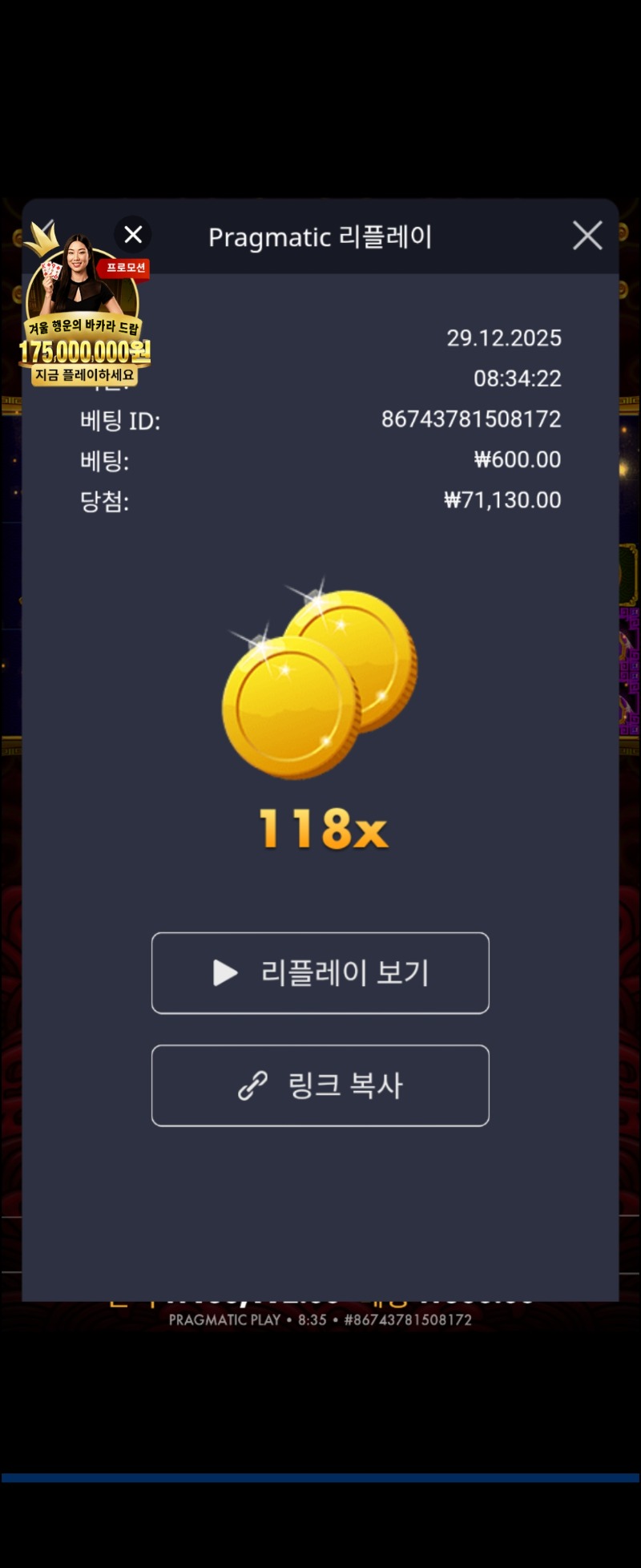This screenshot has height=1568, width=641.
Task: Close the Pragmatic replay dialog
Action: 587,236
